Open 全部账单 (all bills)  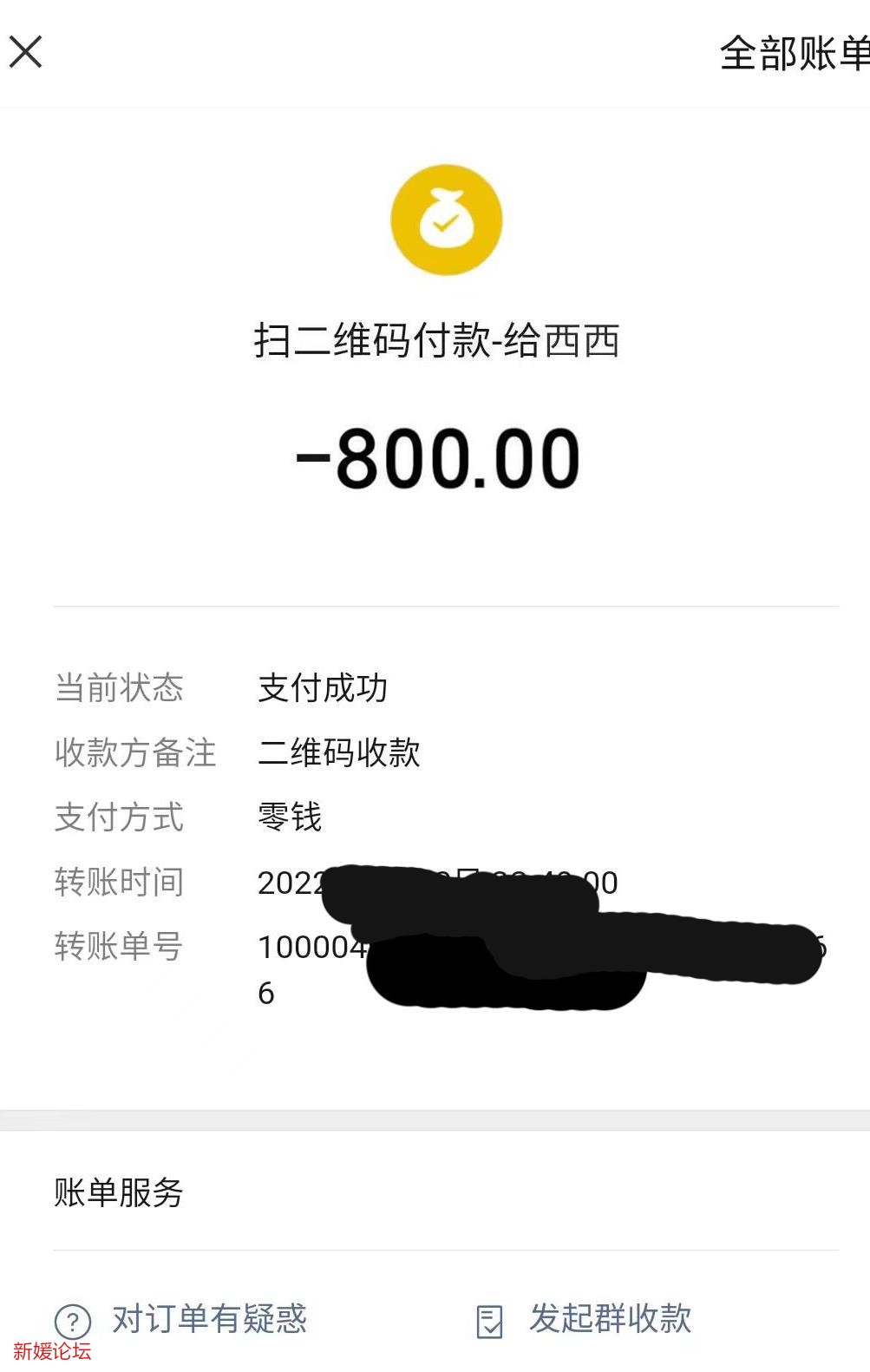[x=794, y=54]
